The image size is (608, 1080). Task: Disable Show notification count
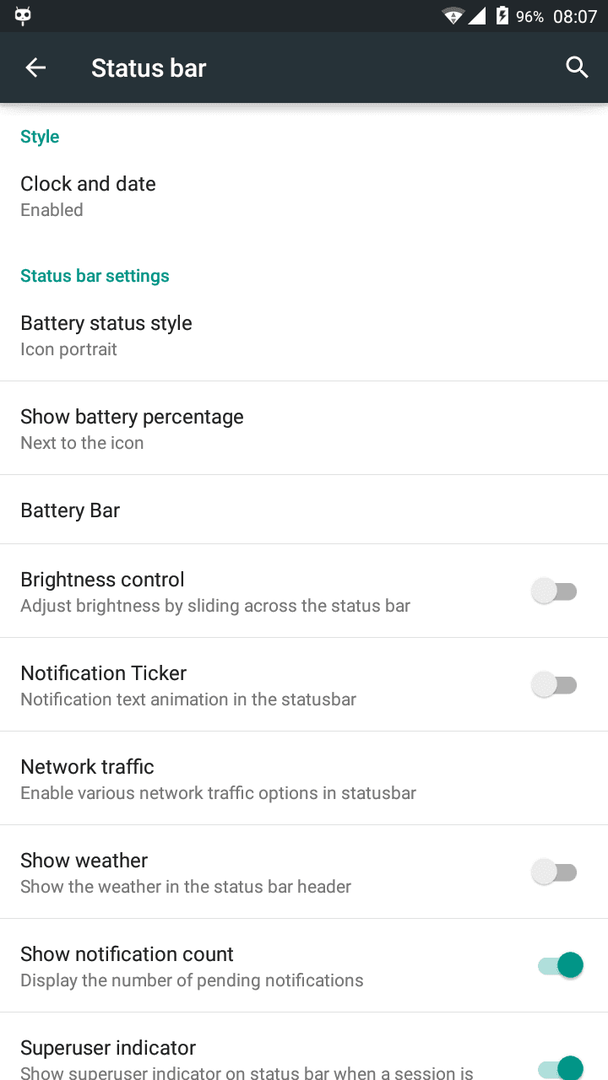coord(560,966)
